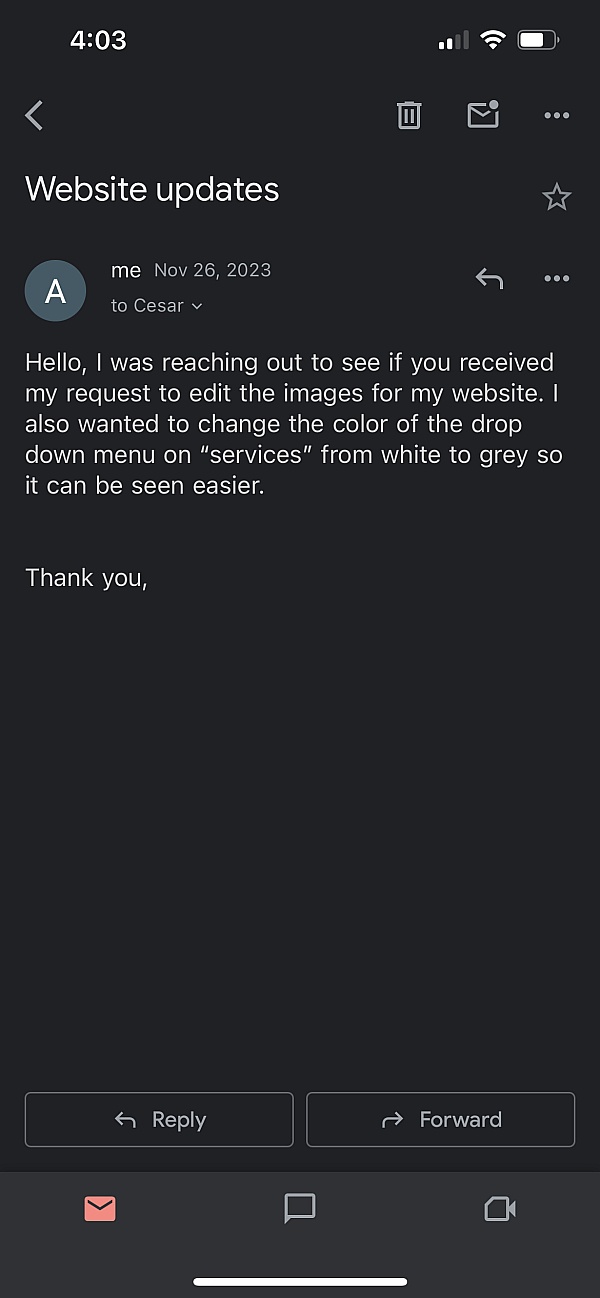Delete this email with trash icon
600x1298 pixels.
pos(409,116)
